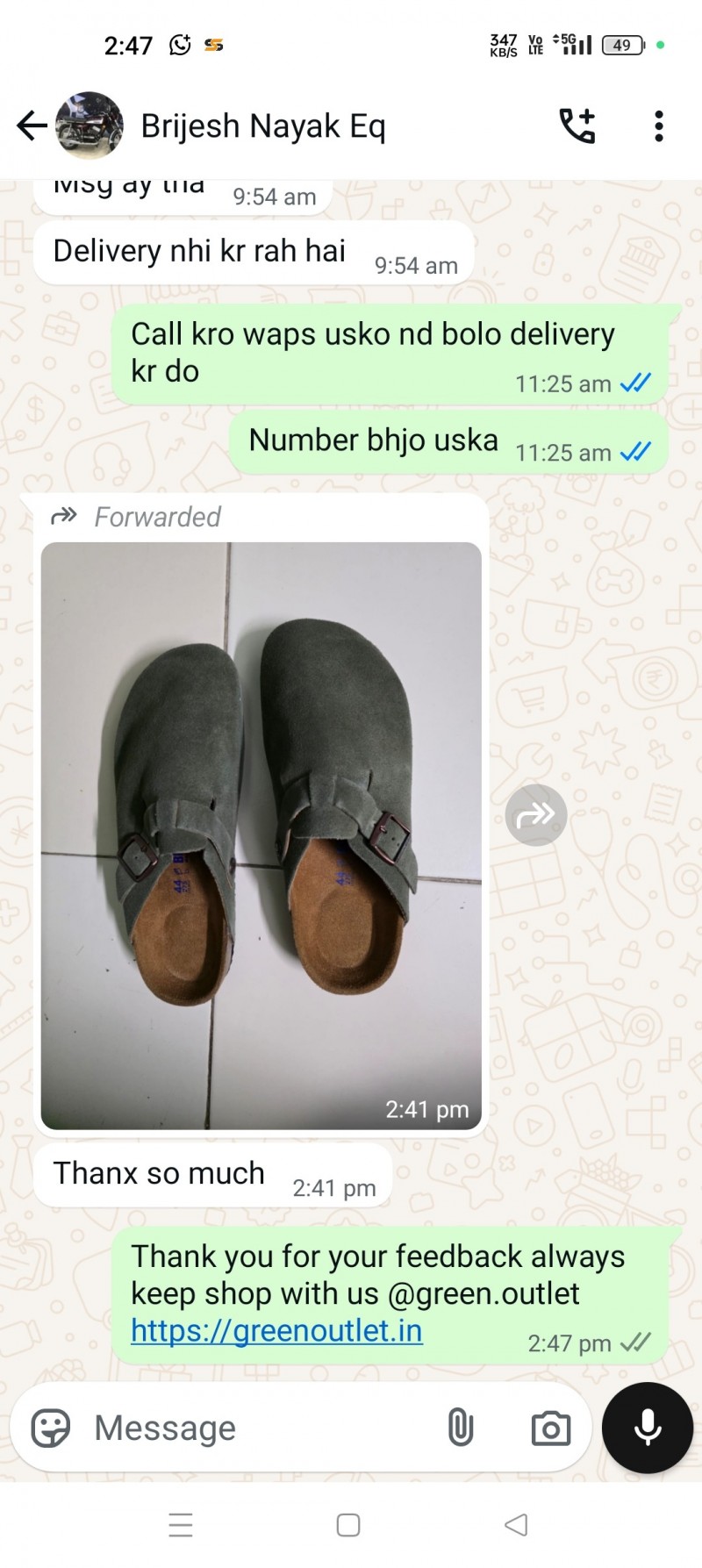Open the three-dot overflow menu

click(x=659, y=126)
